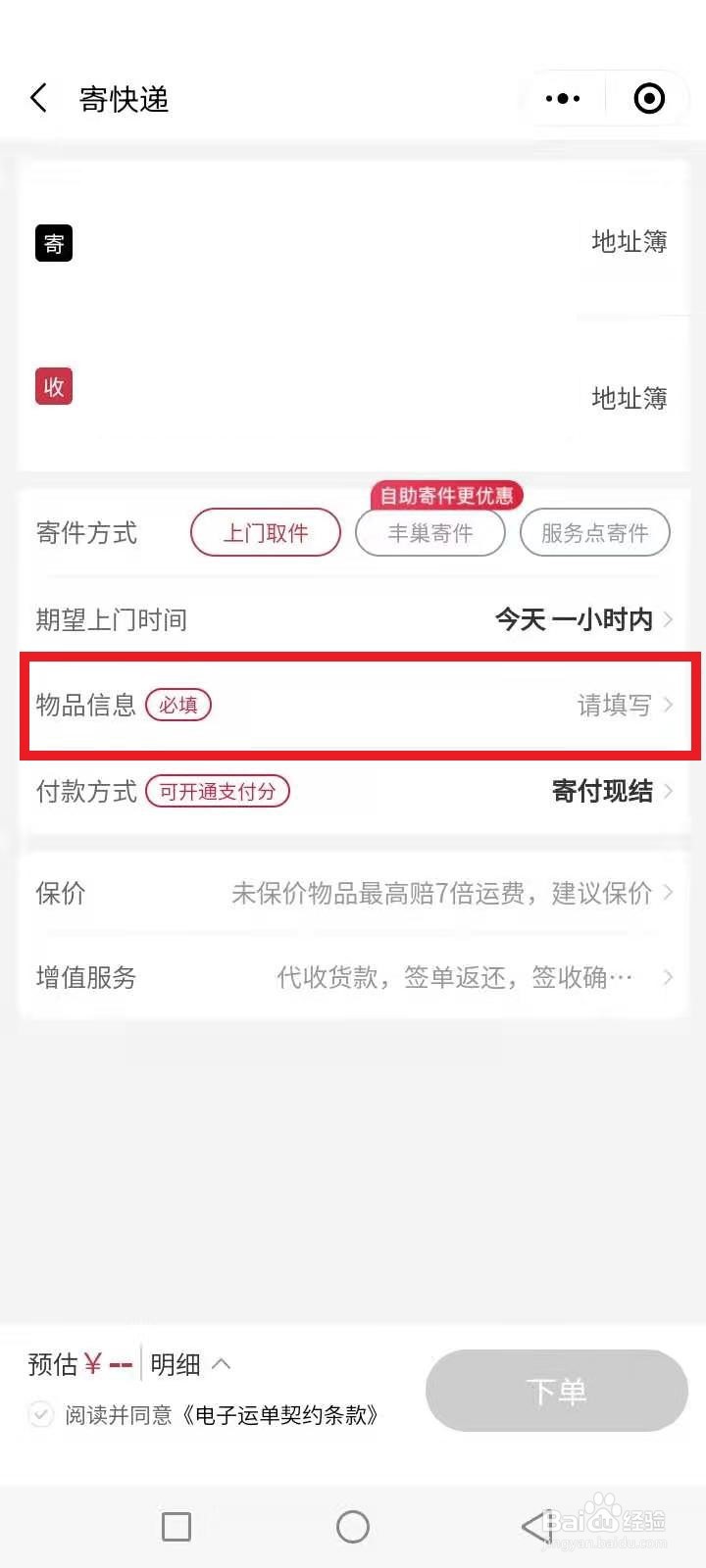
Task: Select 服务点寄件 pickup method
Action: [594, 532]
